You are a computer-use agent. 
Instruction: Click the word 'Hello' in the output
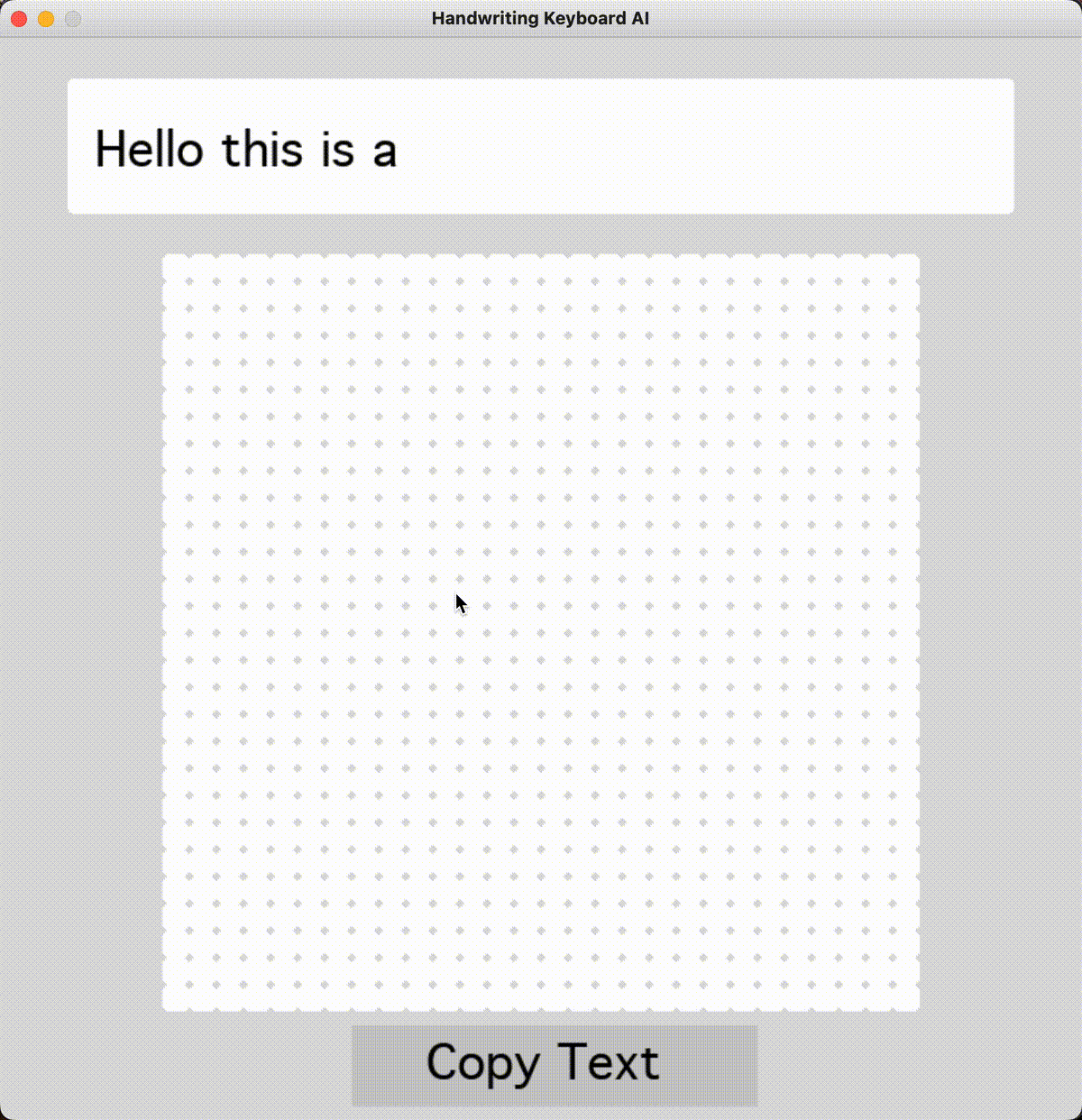click(x=149, y=151)
